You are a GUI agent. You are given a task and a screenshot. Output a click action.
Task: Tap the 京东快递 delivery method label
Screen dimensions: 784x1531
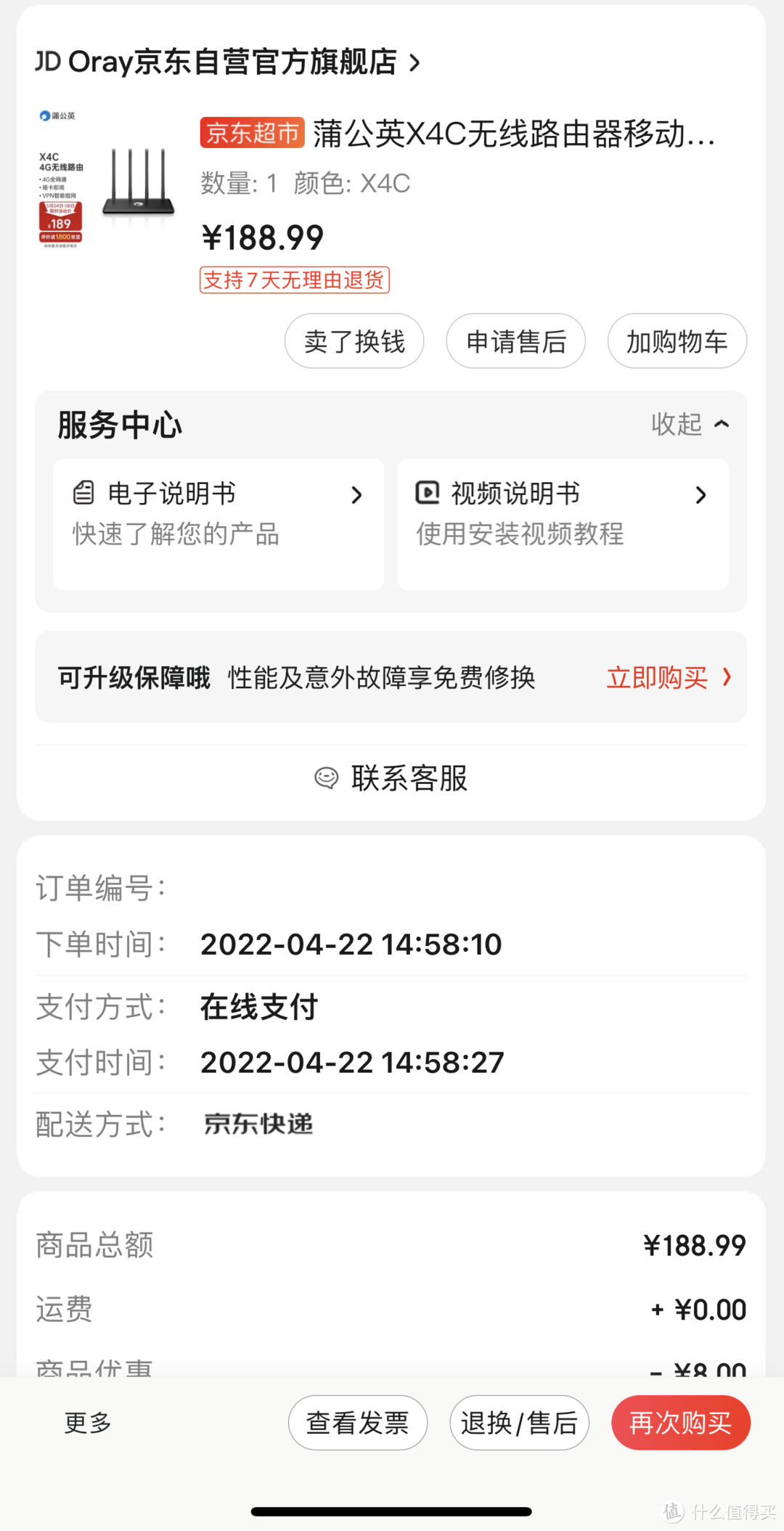pyautogui.click(x=258, y=1124)
